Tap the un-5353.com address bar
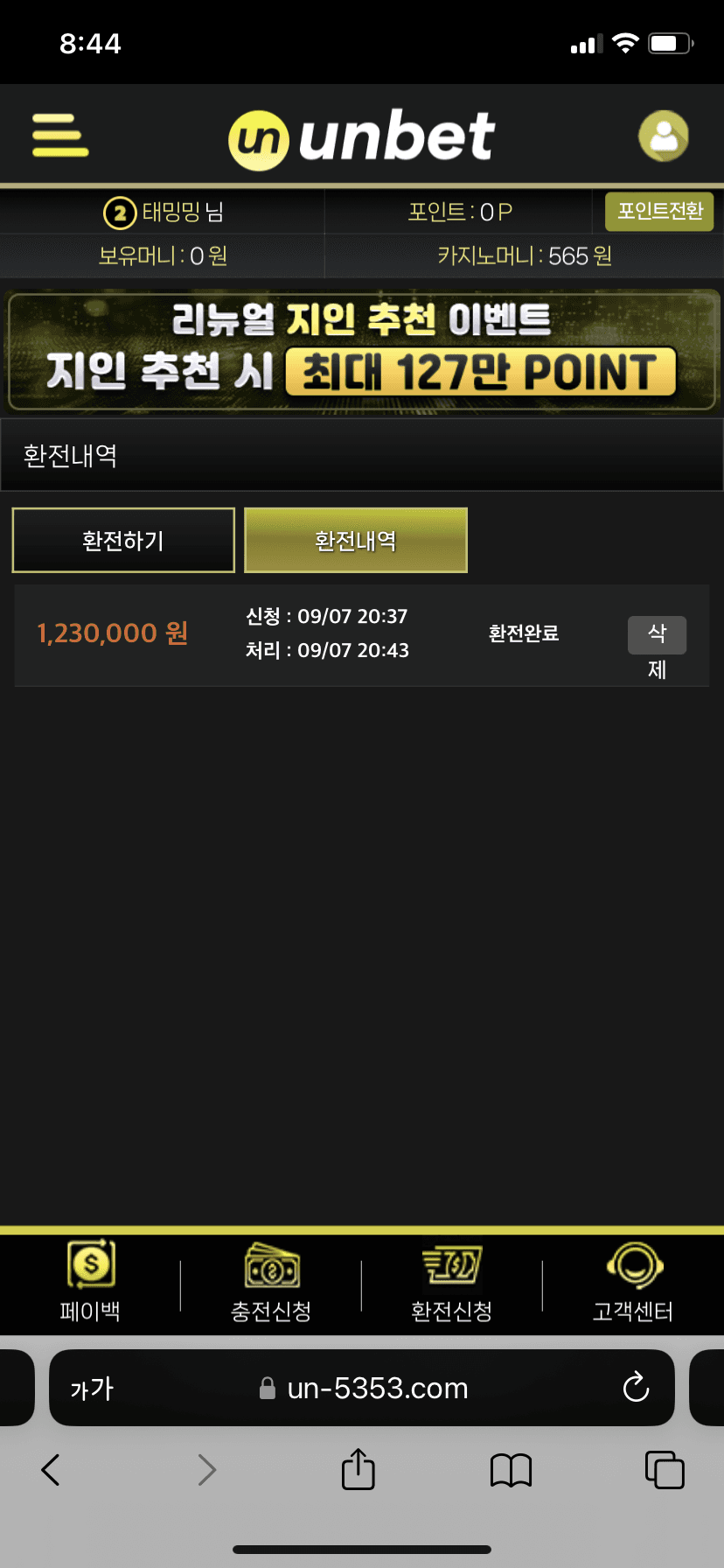The image size is (724, 1568). click(x=362, y=1388)
